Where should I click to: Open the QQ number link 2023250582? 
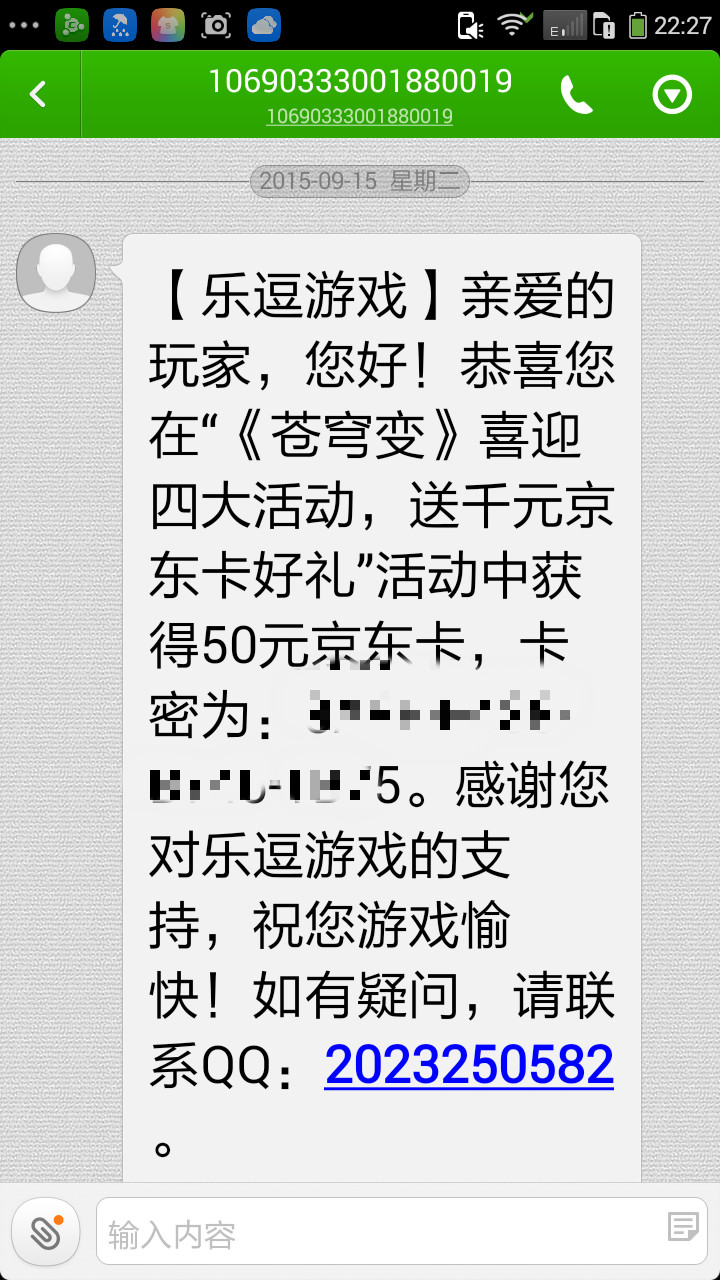469,1065
